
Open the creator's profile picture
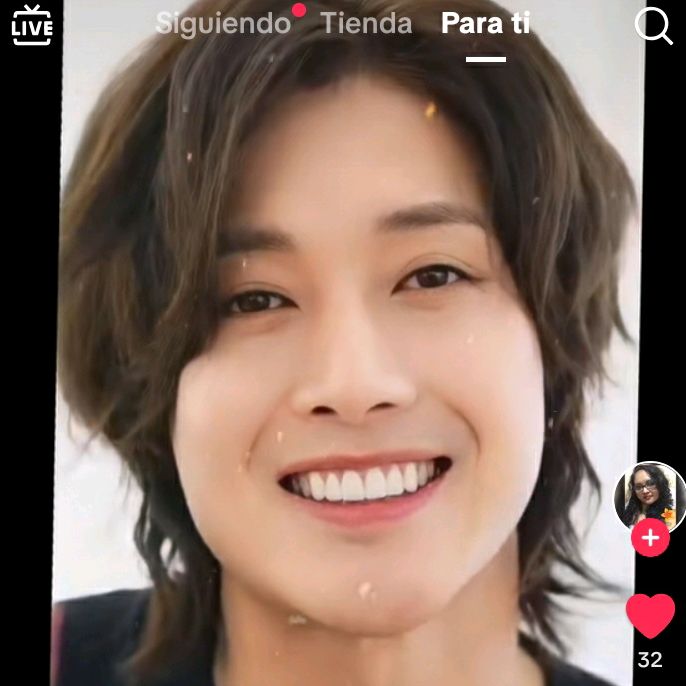click(x=648, y=497)
